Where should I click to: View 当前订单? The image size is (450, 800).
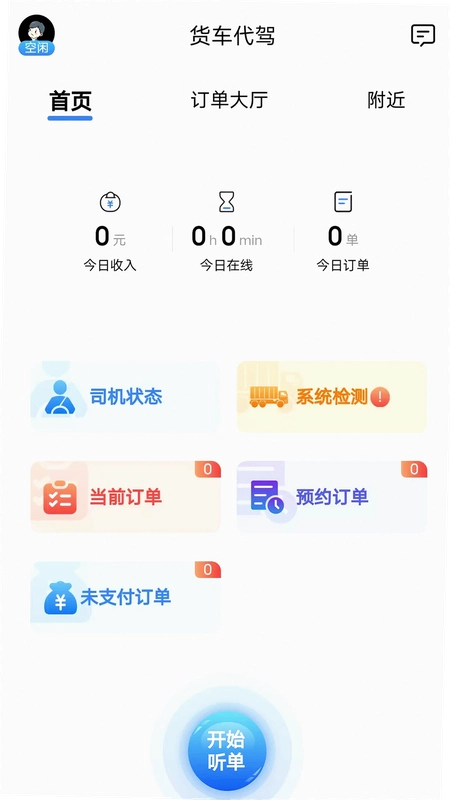[126, 497]
